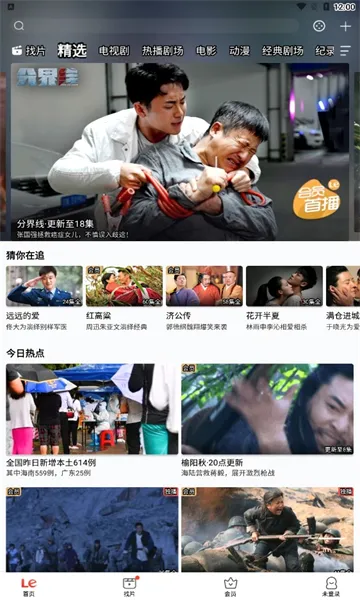
Task: Open news card 全国昨日新增本土614例
Action: 92,421
